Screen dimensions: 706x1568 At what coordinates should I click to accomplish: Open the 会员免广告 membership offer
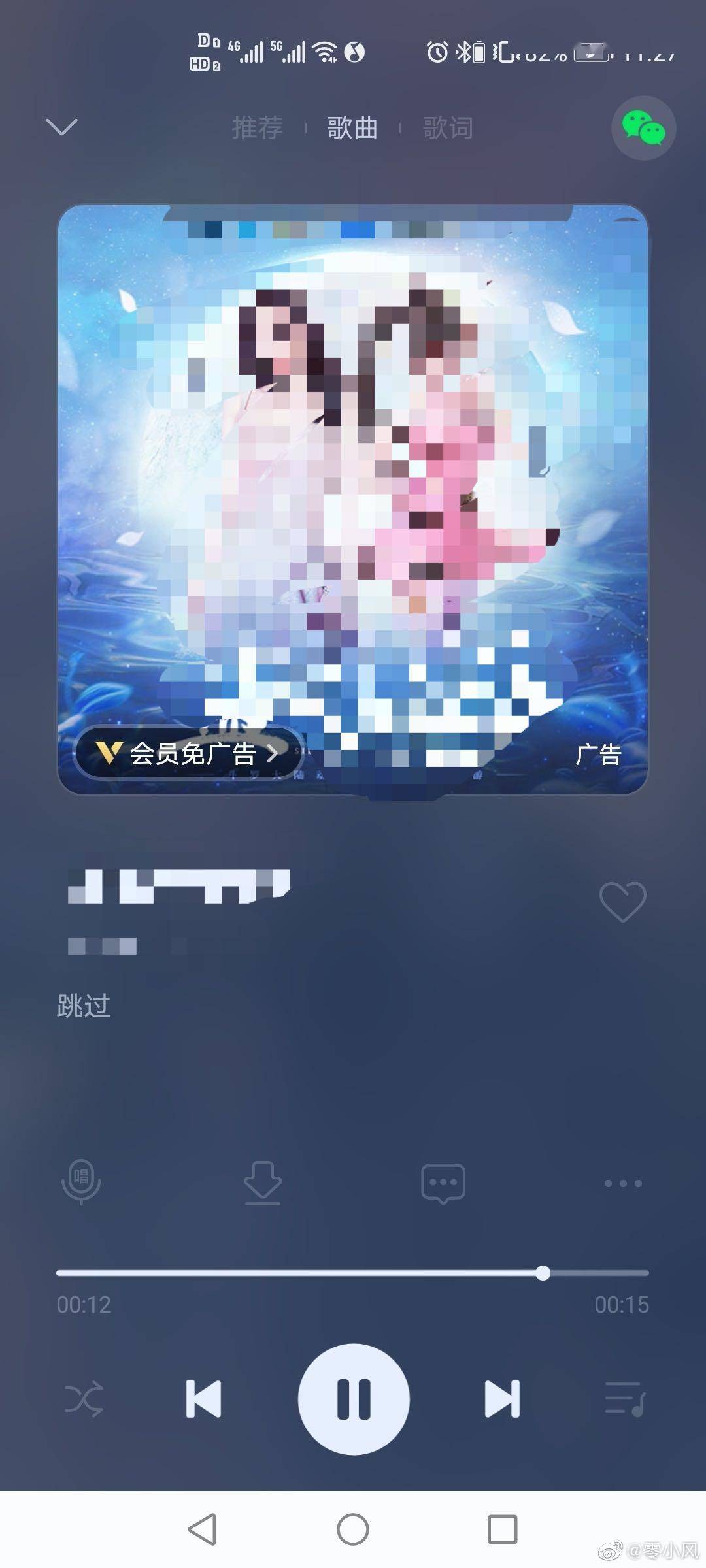coord(188,753)
